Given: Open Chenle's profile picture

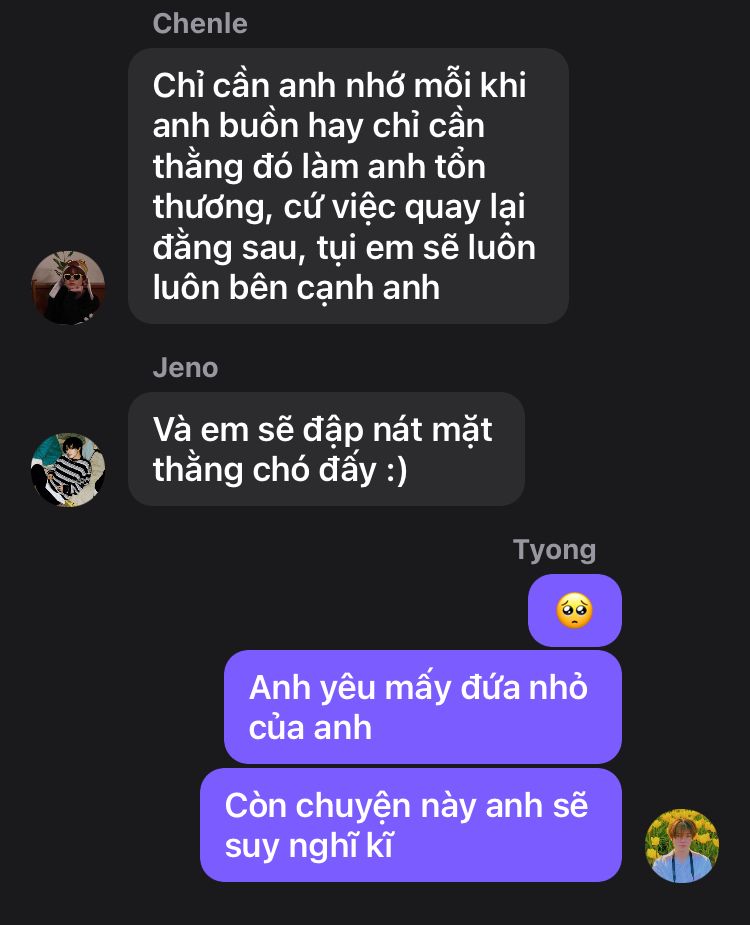Looking at the screenshot, I should point(68,288).
